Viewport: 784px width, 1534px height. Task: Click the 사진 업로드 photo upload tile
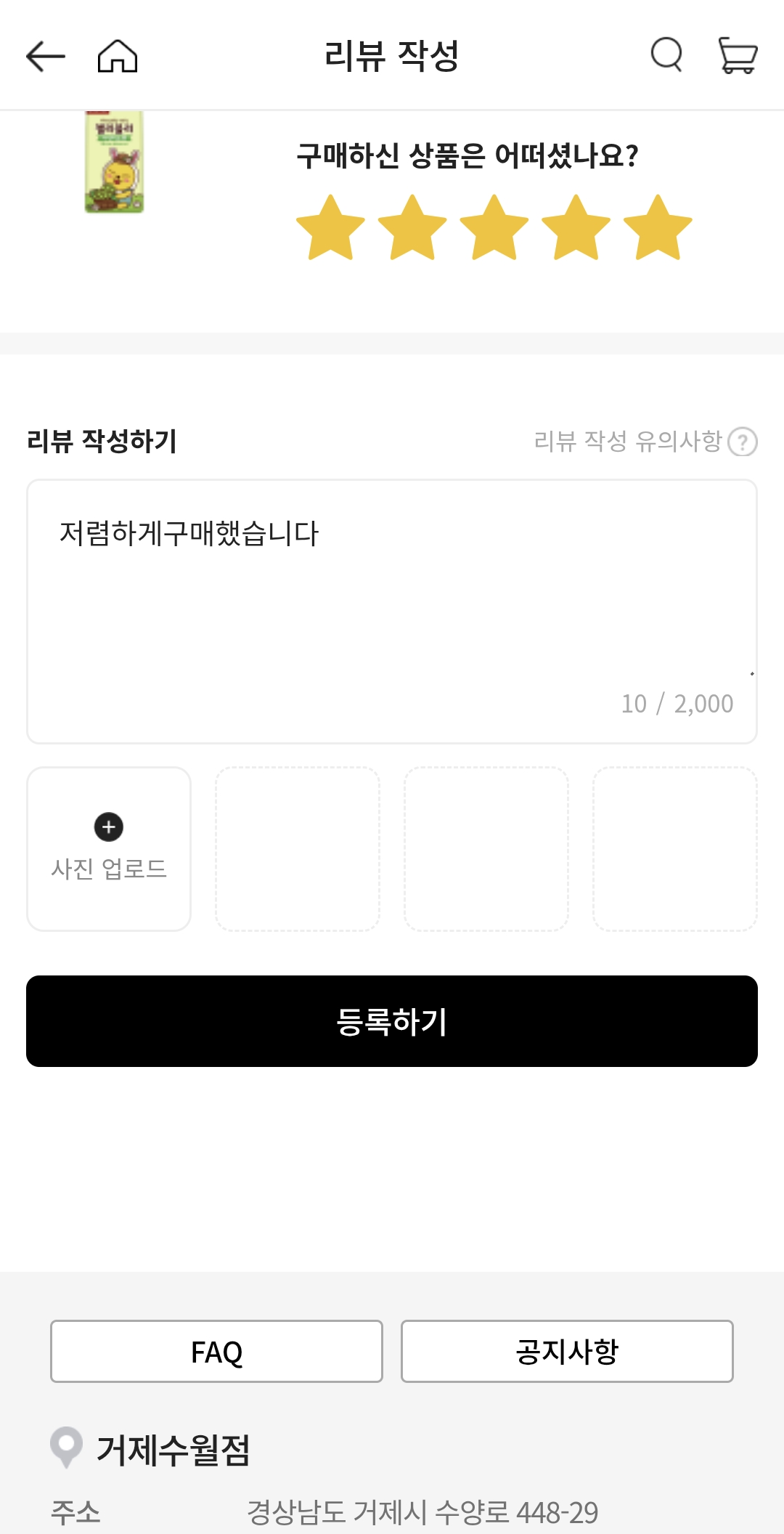108,848
